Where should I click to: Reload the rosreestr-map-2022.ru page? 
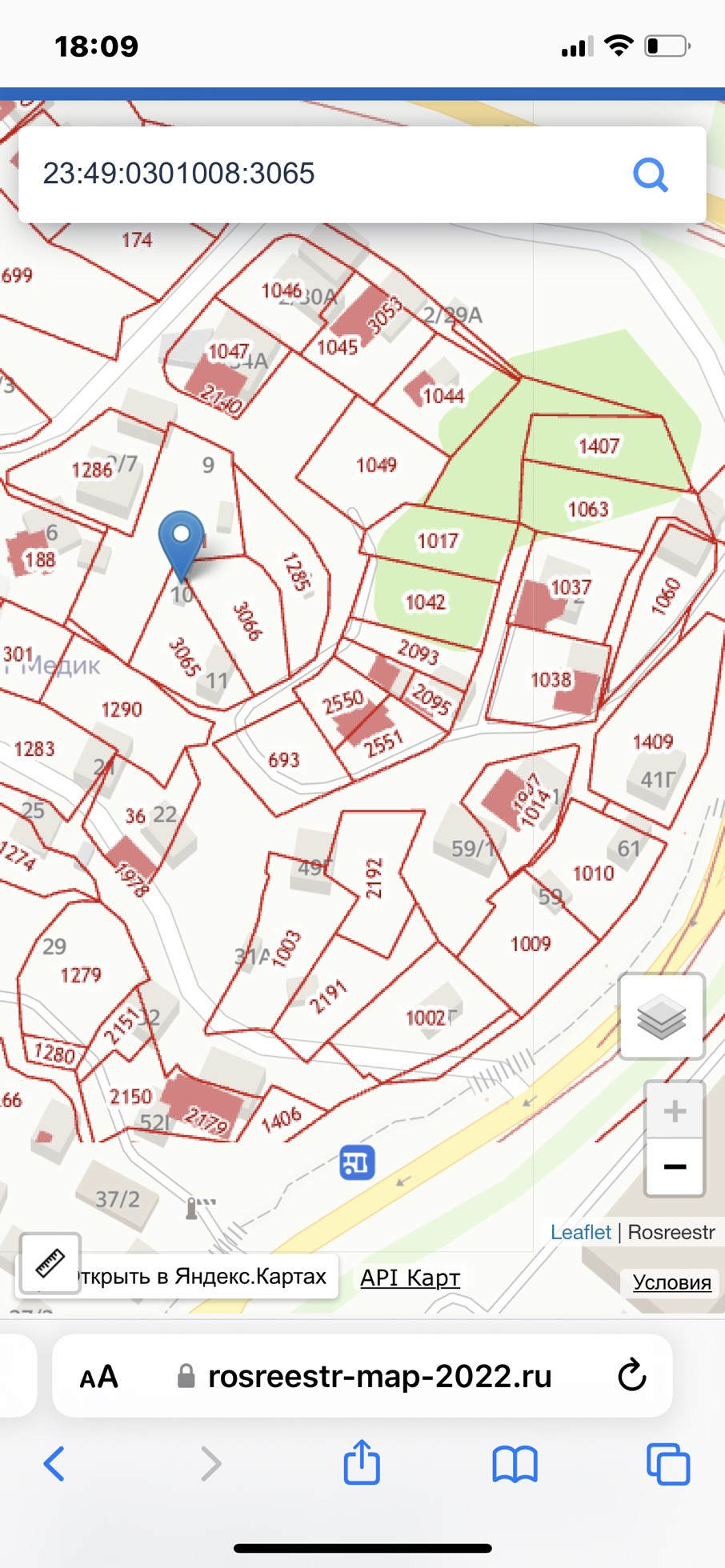tap(631, 1376)
